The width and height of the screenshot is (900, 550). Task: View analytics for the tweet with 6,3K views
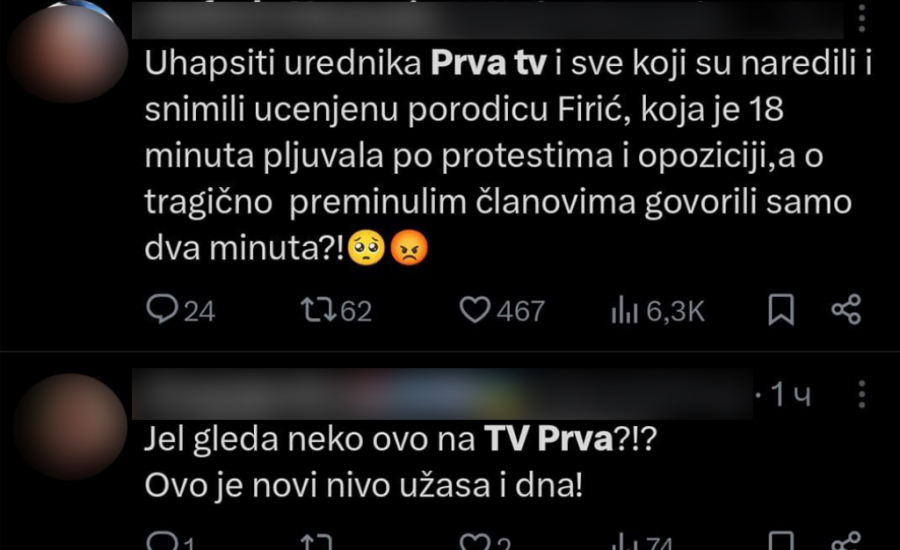[x=624, y=311]
